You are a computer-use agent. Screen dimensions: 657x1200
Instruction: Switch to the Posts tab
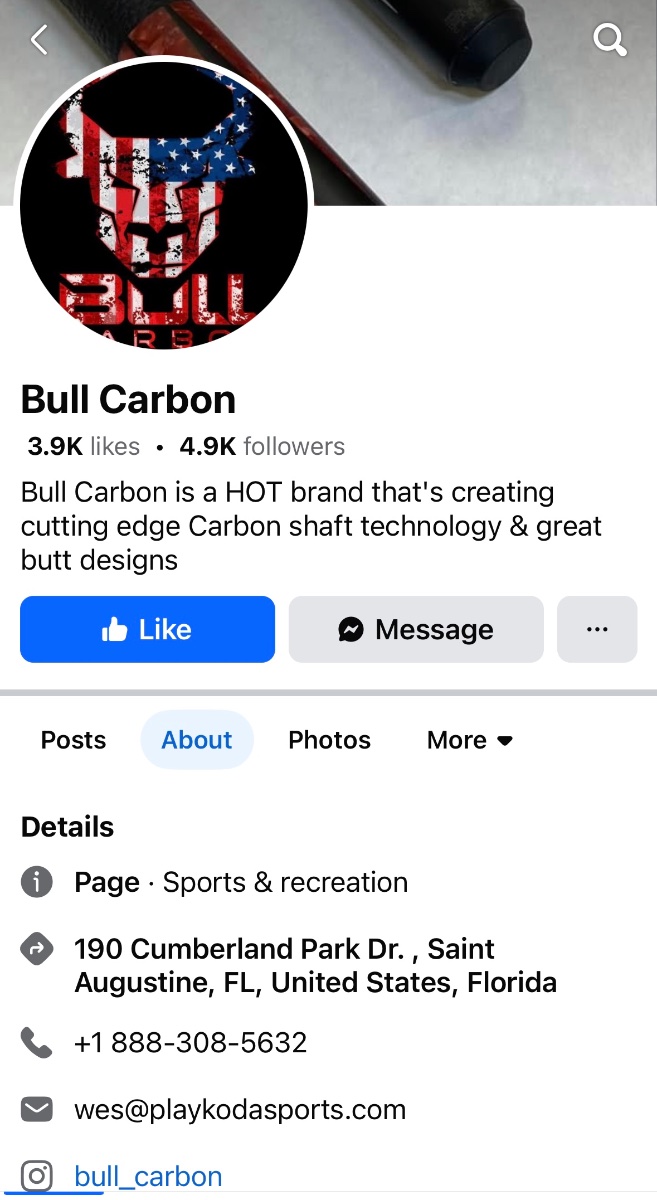[x=73, y=740]
